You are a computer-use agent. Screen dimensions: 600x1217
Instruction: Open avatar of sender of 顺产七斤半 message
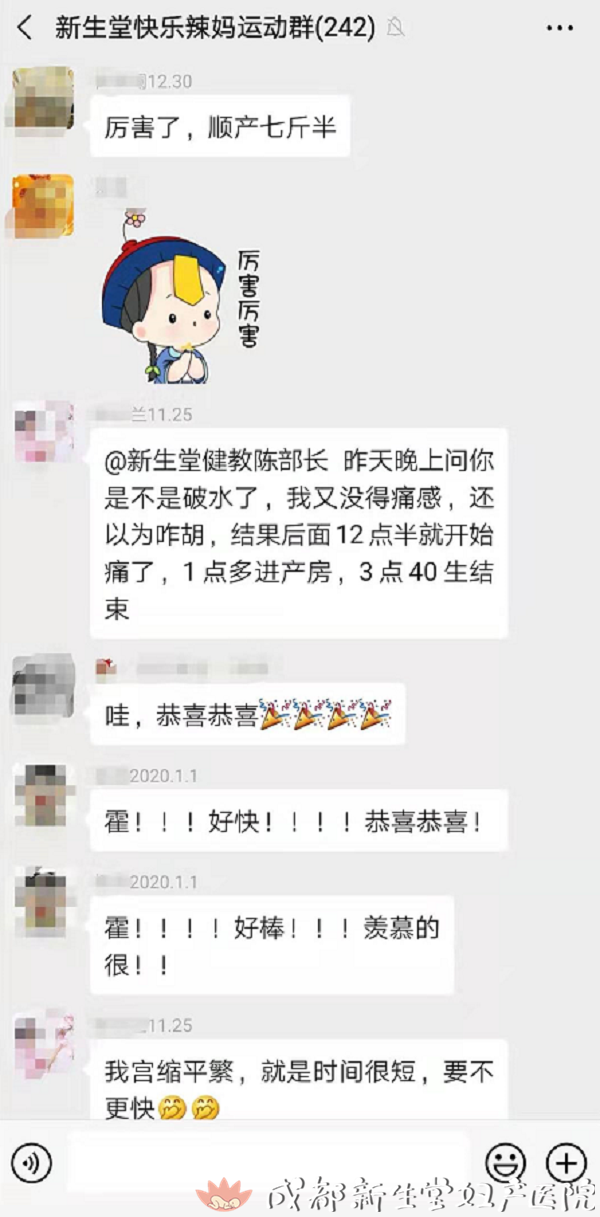tap(43, 100)
